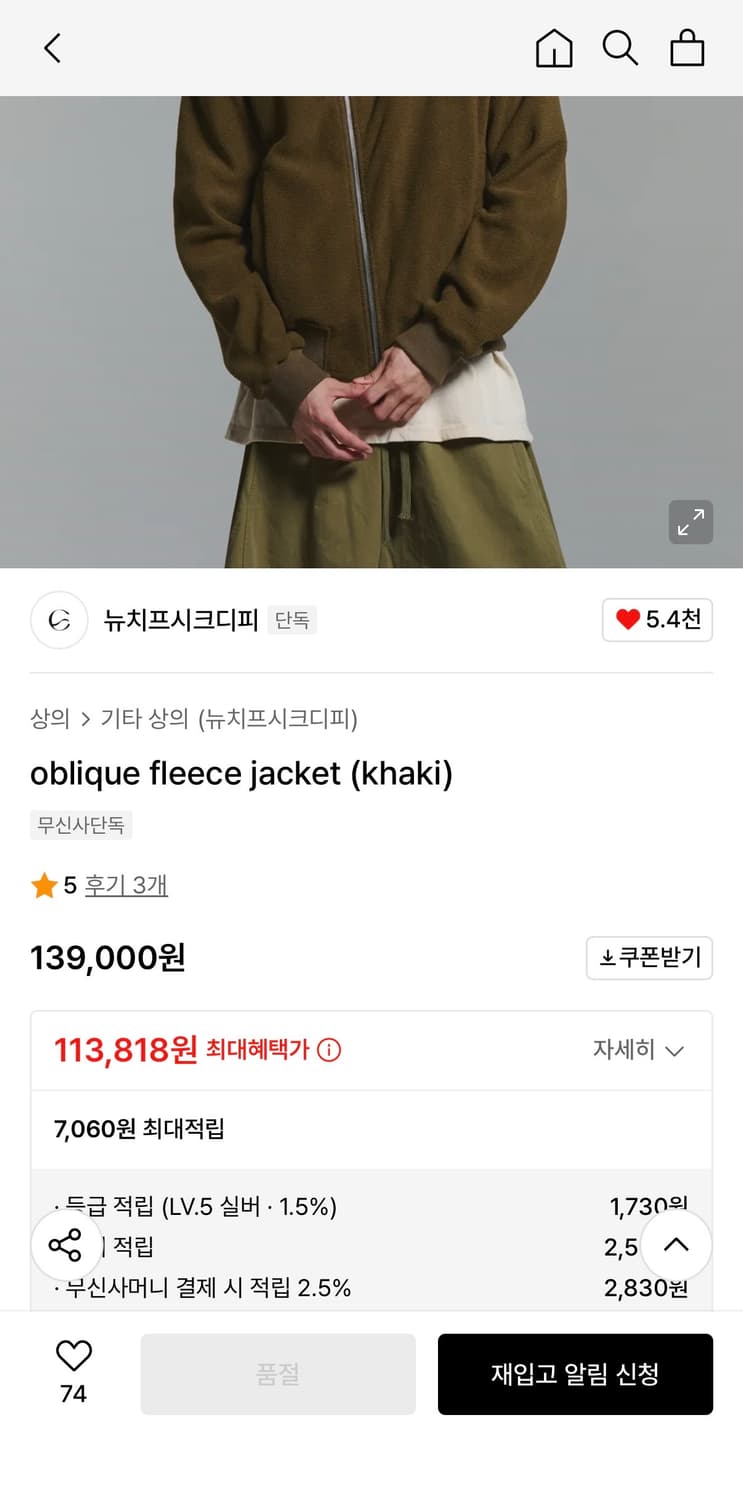Tap the khaki jacket product photo
Viewport: 743px width, 1500px height.
click(371, 330)
